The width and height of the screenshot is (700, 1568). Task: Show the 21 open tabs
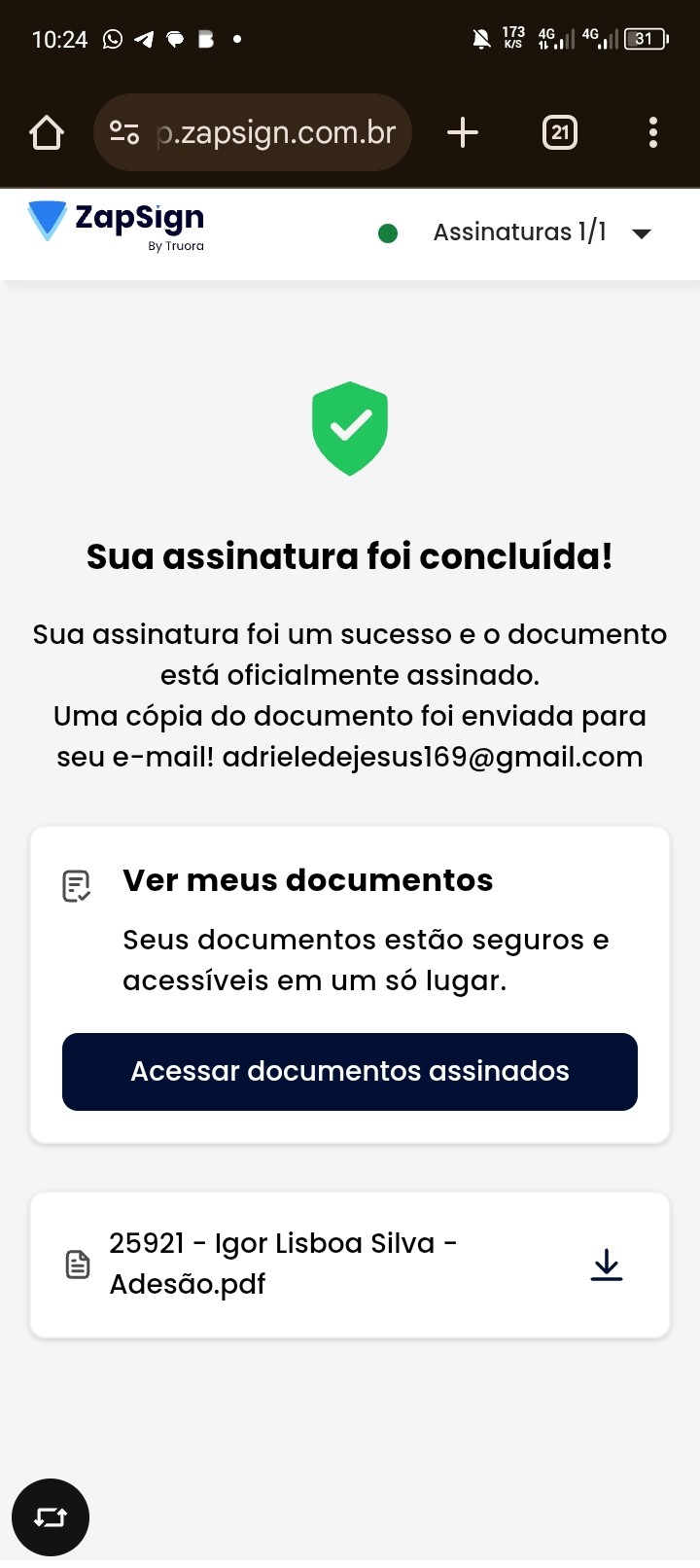559,132
